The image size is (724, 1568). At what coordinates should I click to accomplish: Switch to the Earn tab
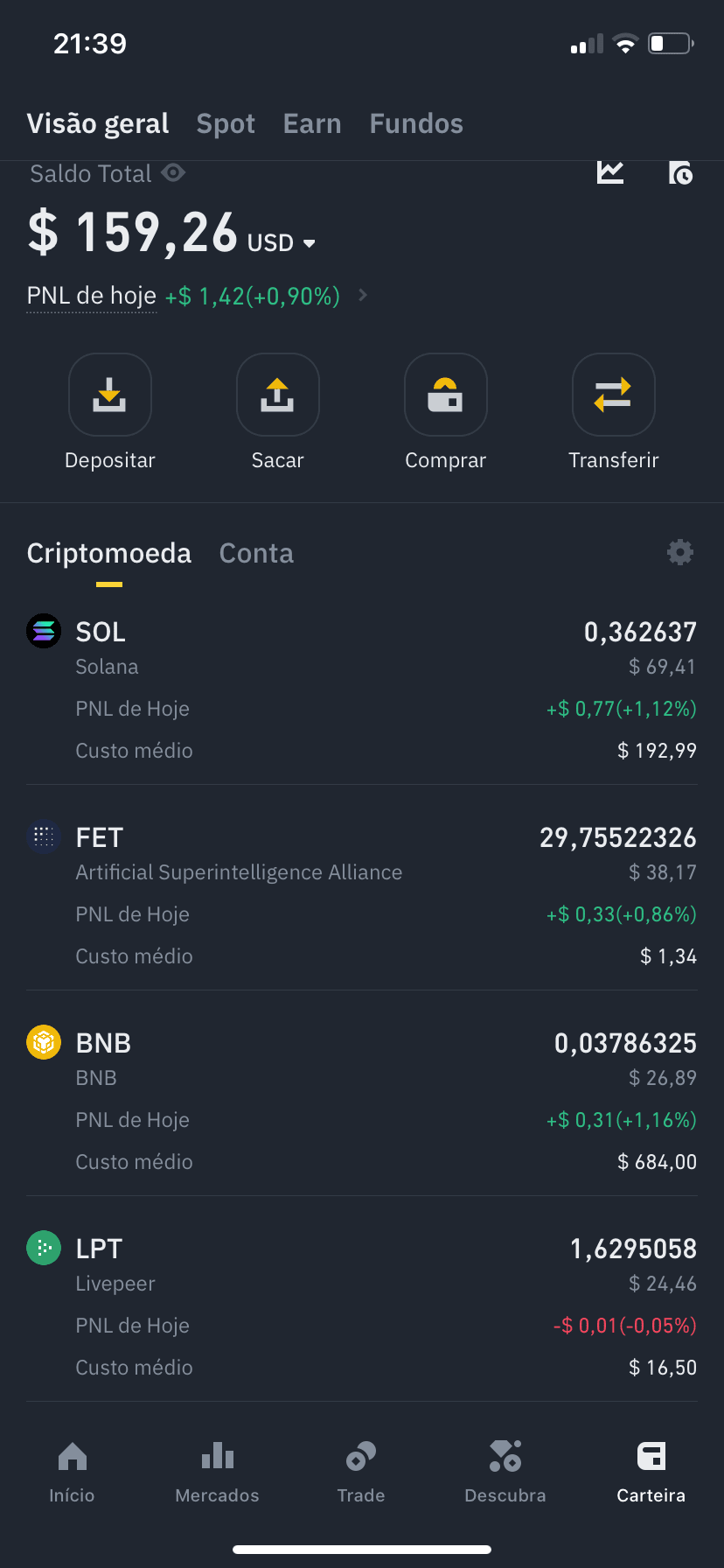[312, 123]
